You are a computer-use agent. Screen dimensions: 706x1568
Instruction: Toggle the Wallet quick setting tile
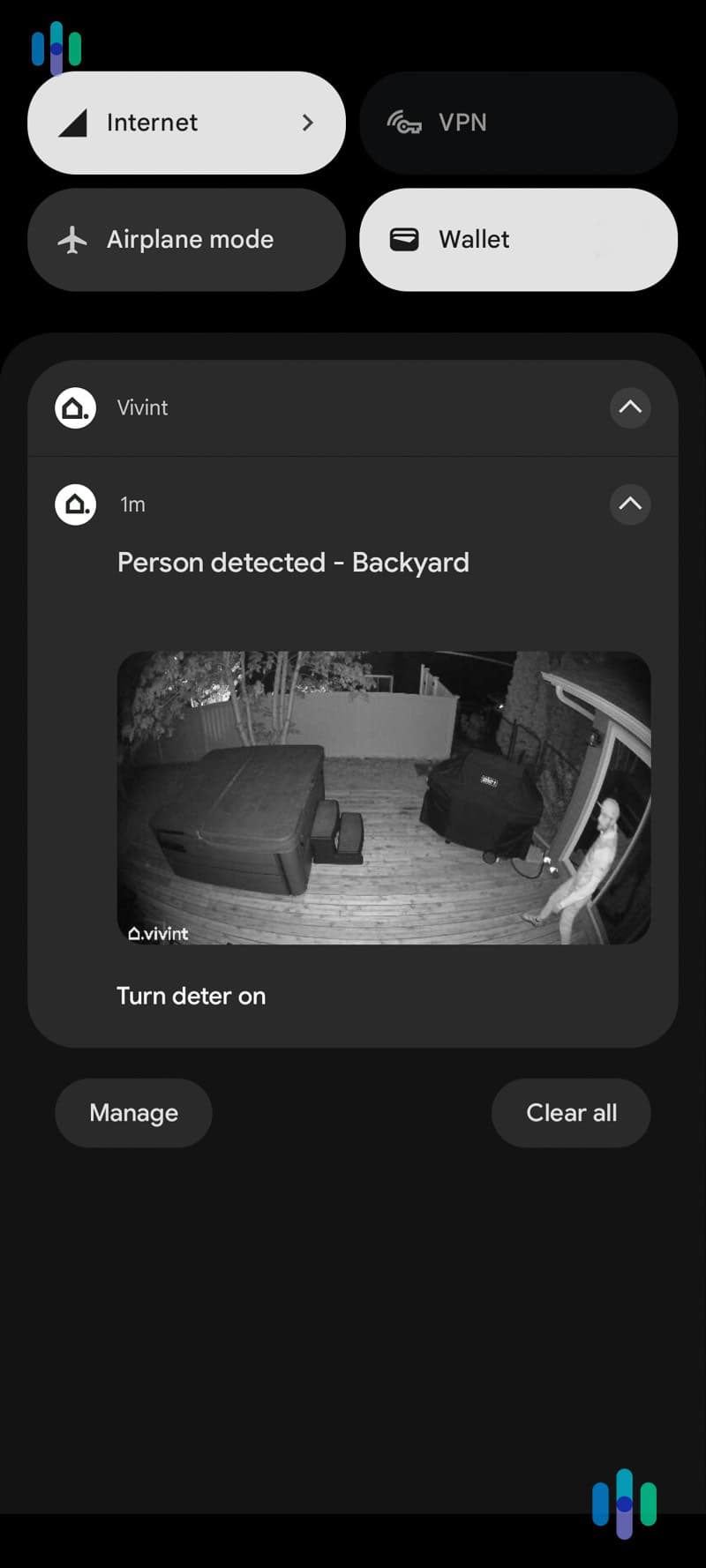point(517,239)
